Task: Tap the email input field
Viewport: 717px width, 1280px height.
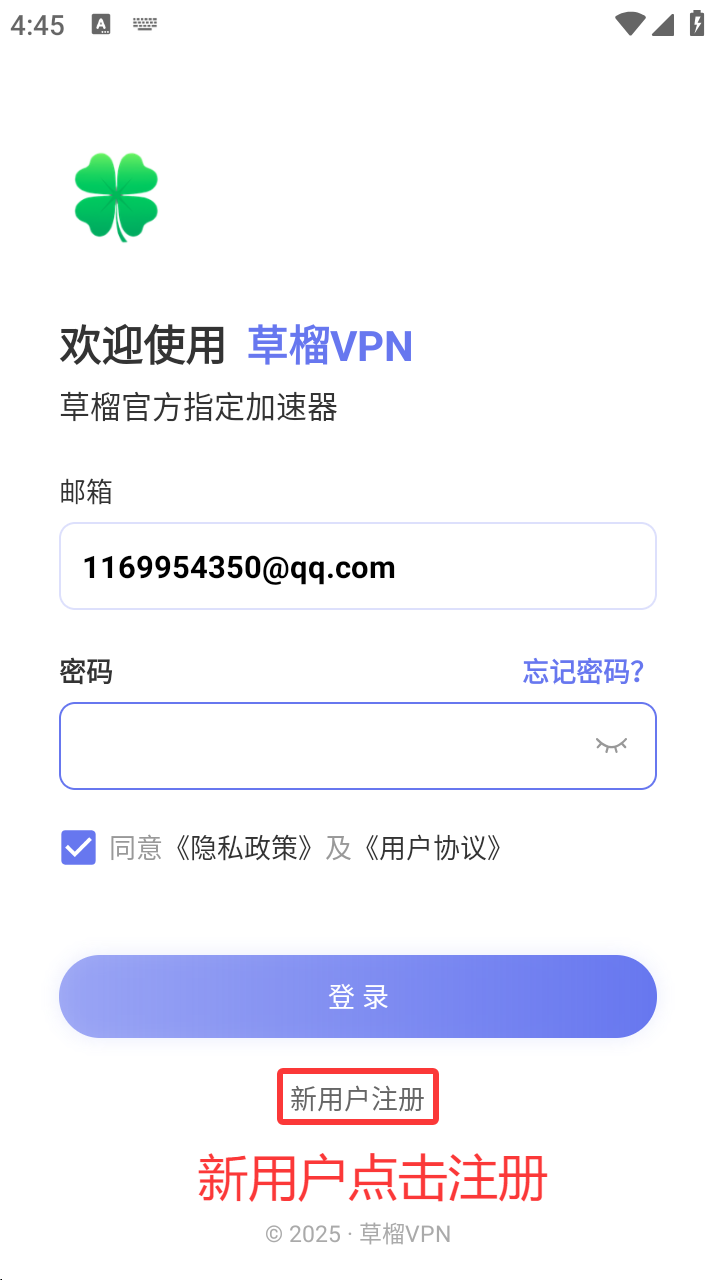Action: (x=357, y=566)
